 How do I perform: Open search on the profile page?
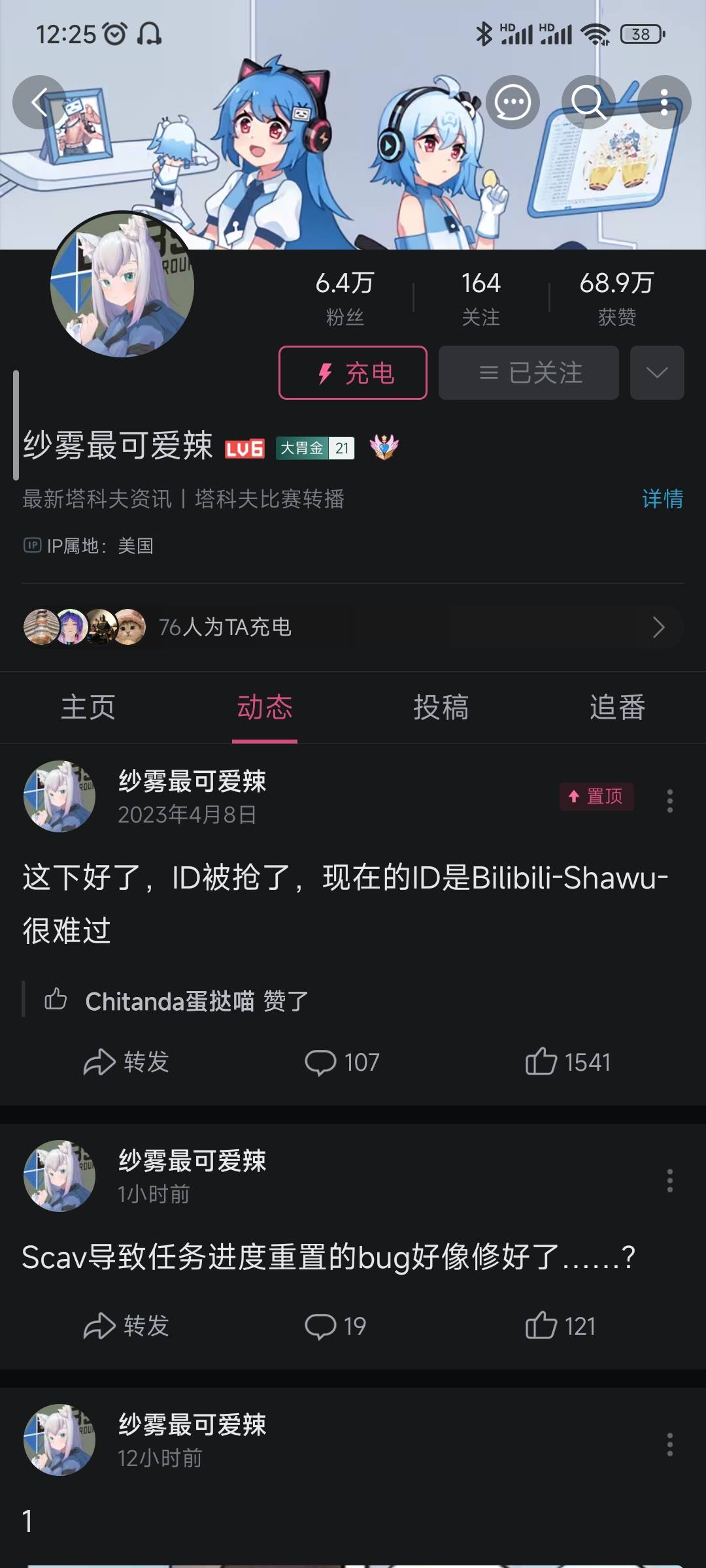(589, 103)
